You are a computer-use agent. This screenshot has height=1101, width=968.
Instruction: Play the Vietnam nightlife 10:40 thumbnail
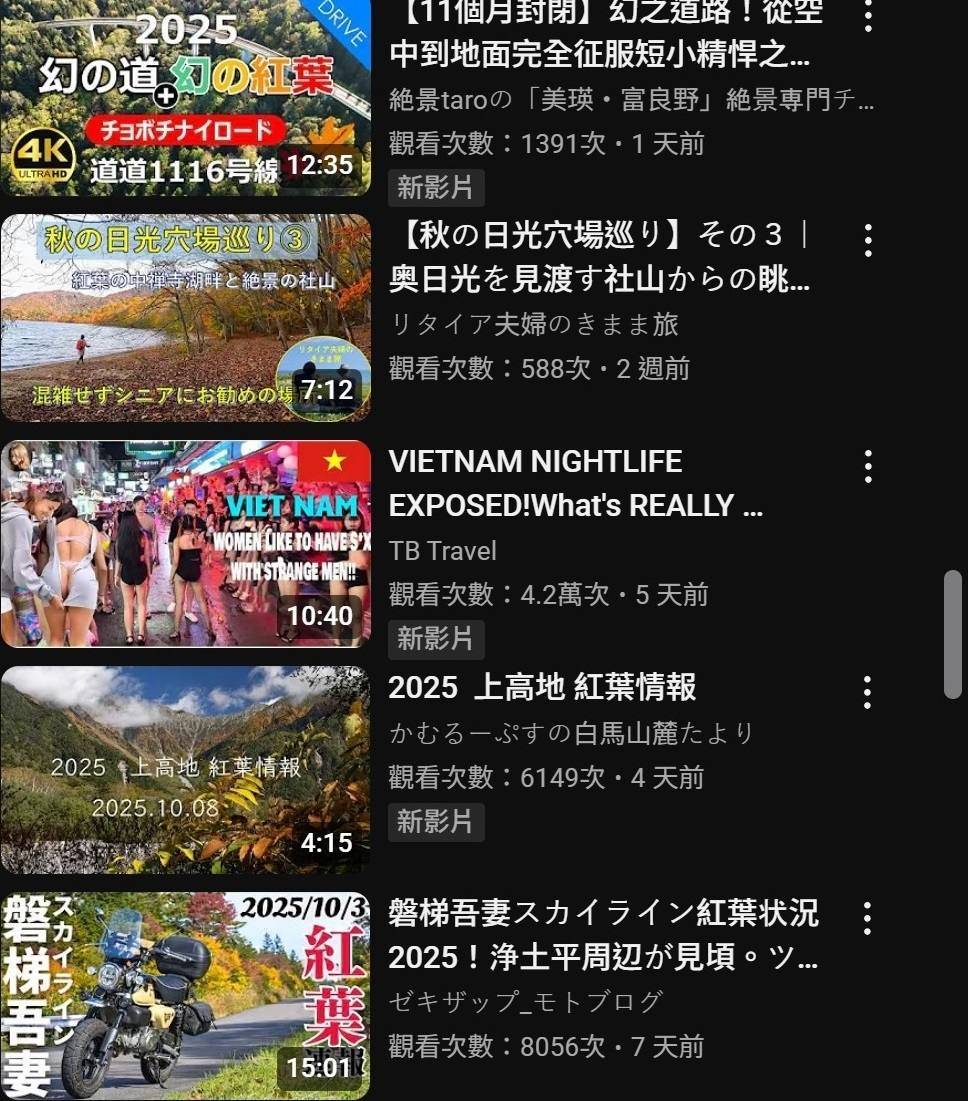coord(185,544)
